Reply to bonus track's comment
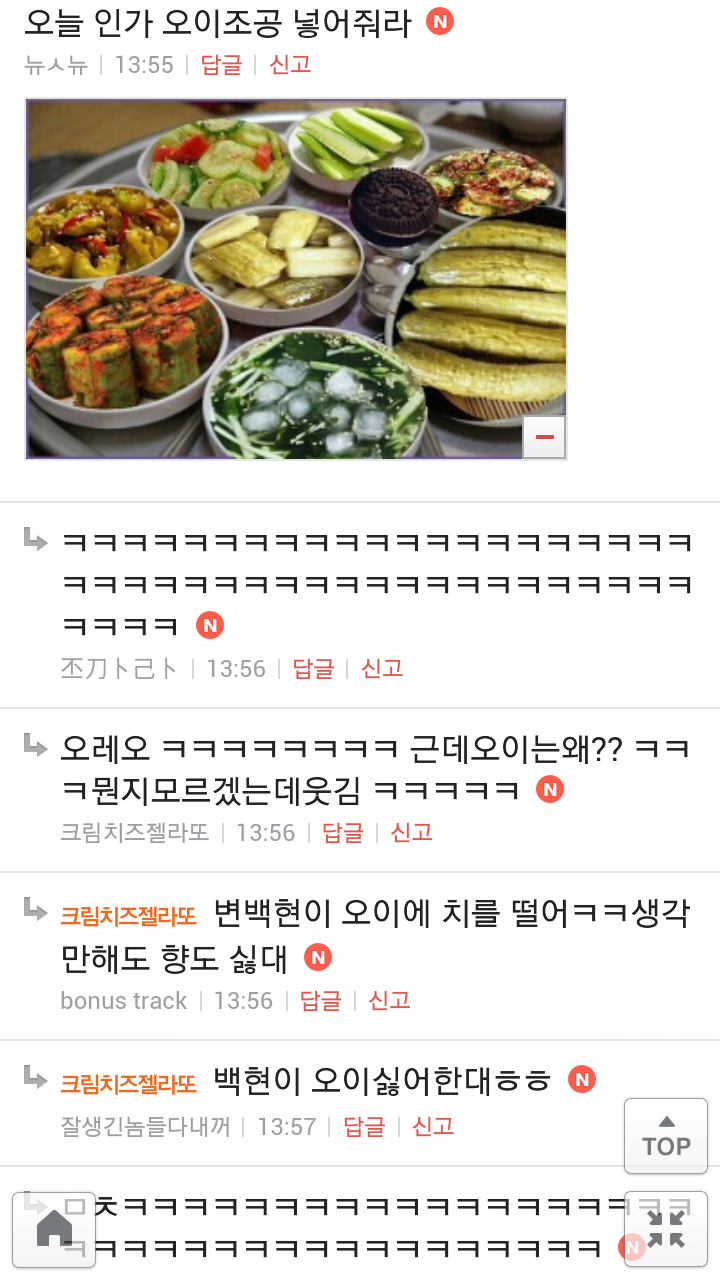This screenshot has height=1280, width=720. pyautogui.click(x=320, y=1001)
